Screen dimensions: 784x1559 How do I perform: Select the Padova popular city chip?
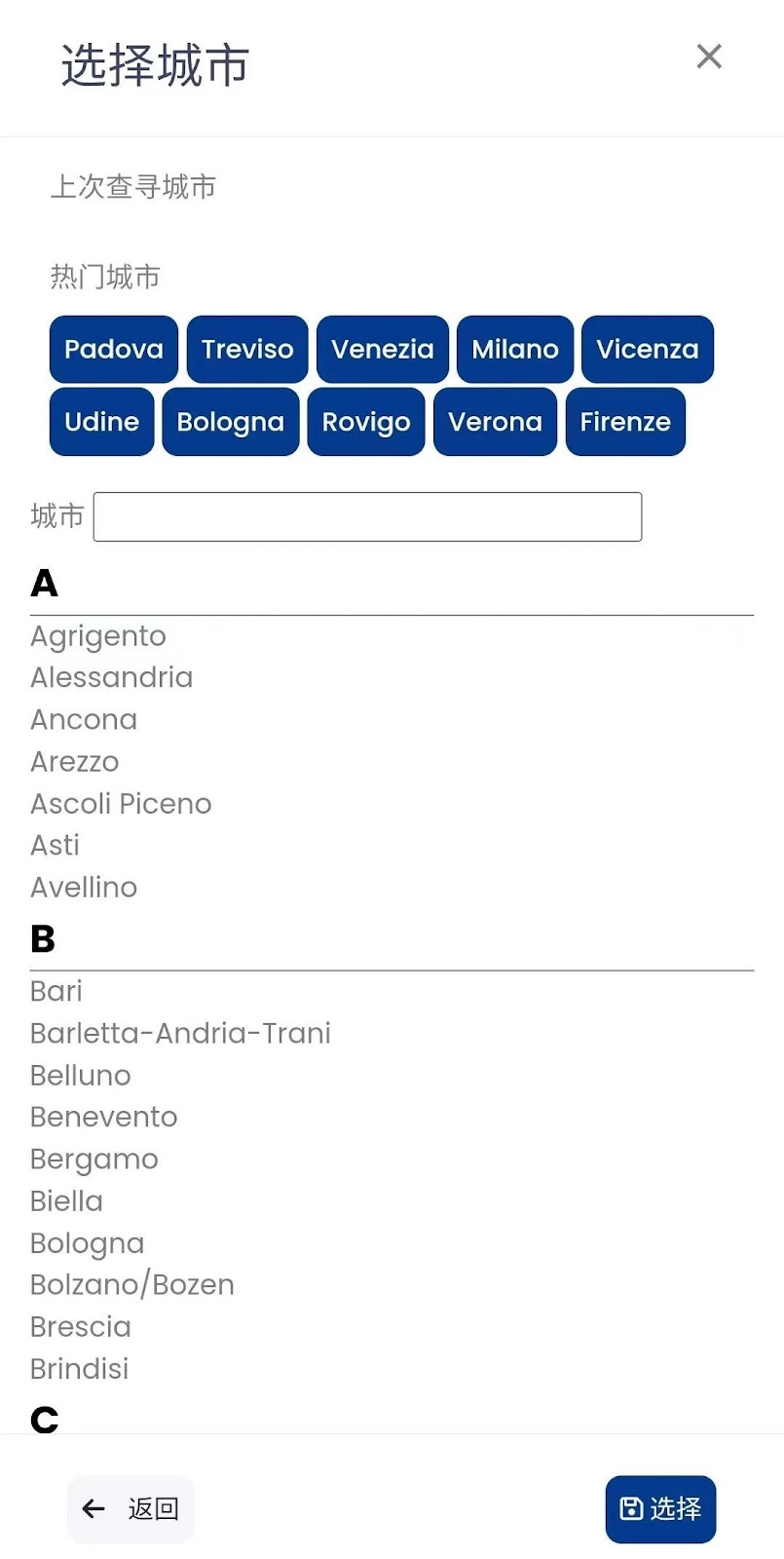pyautogui.click(x=114, y=349)
